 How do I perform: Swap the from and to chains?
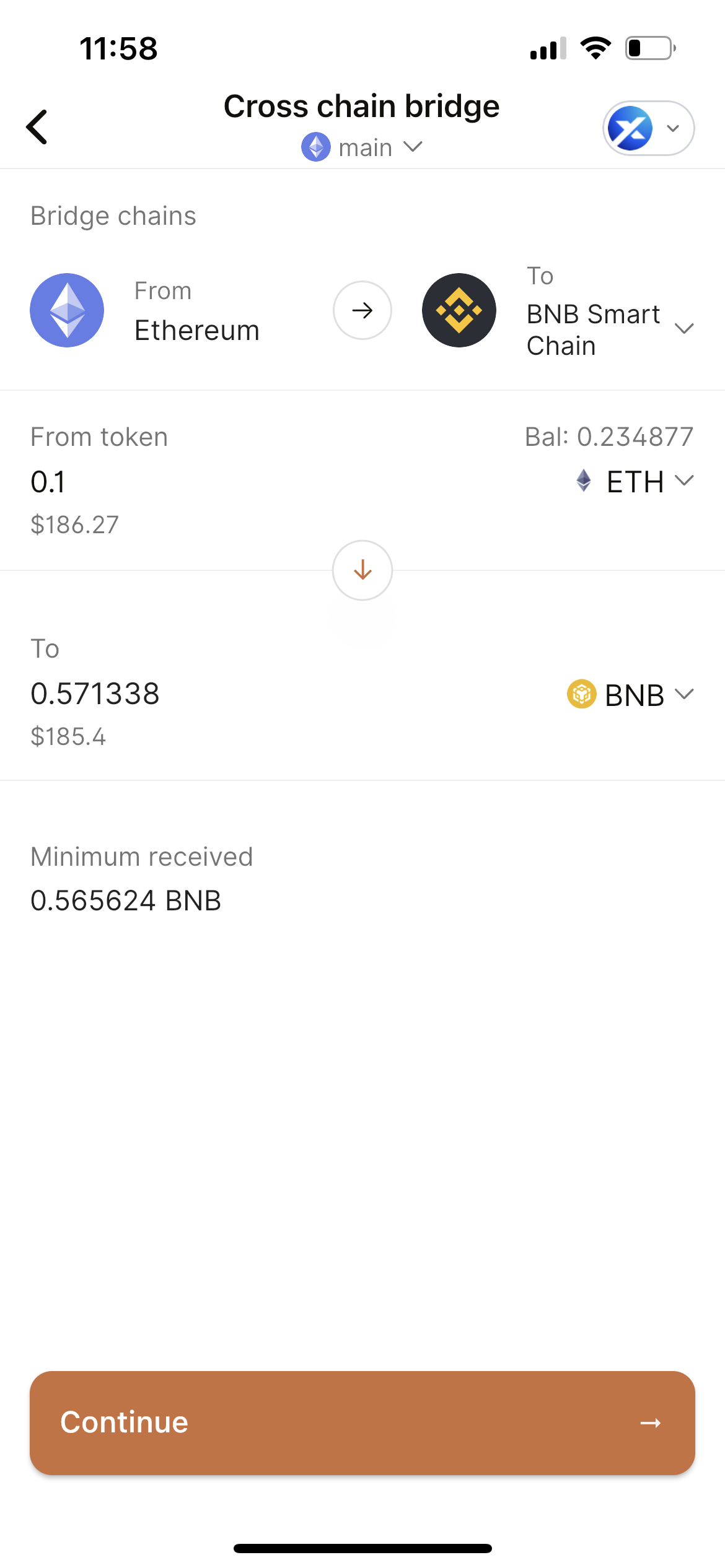[362, 310]
